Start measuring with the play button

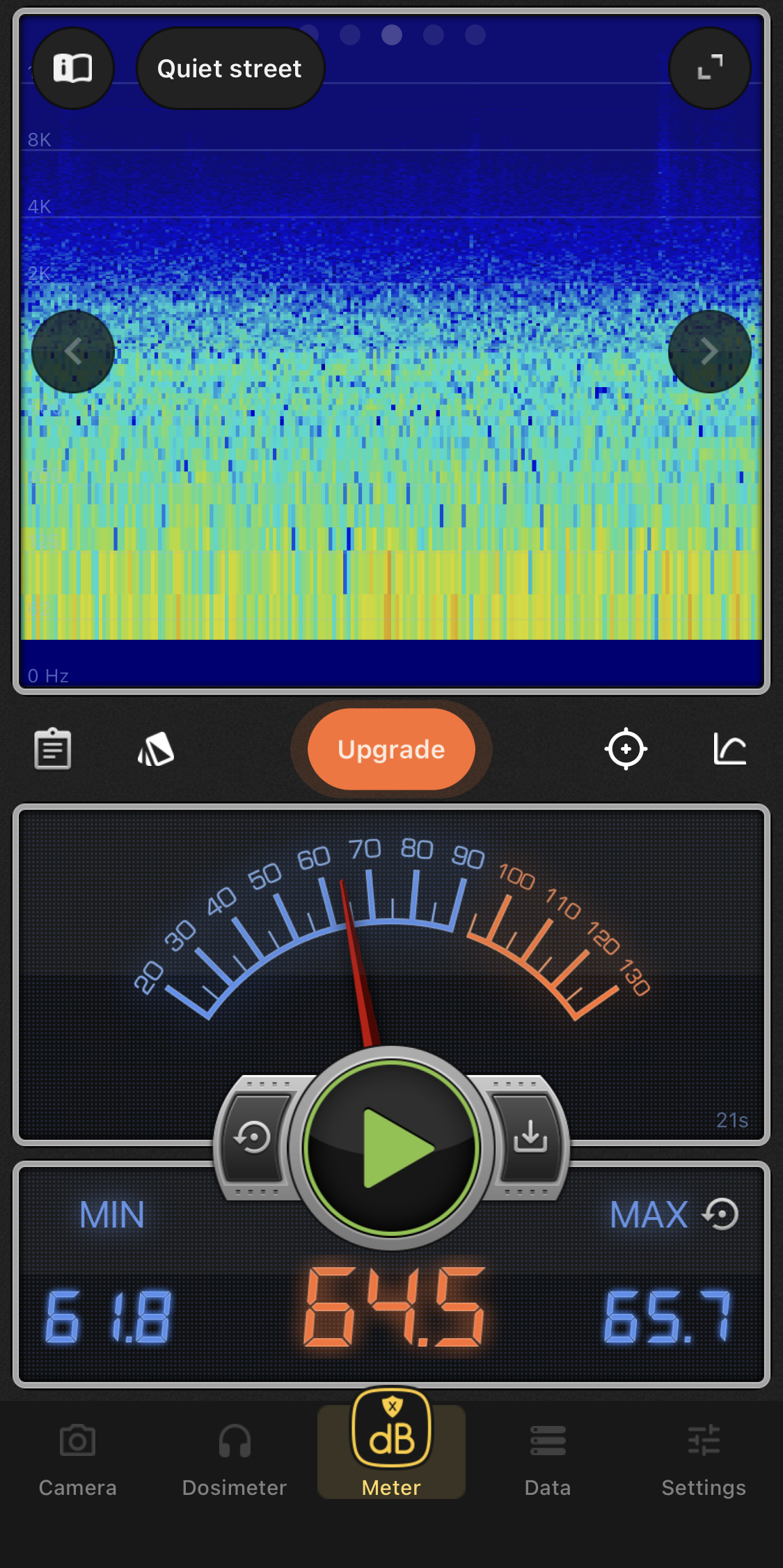[x=392, y=1147]
